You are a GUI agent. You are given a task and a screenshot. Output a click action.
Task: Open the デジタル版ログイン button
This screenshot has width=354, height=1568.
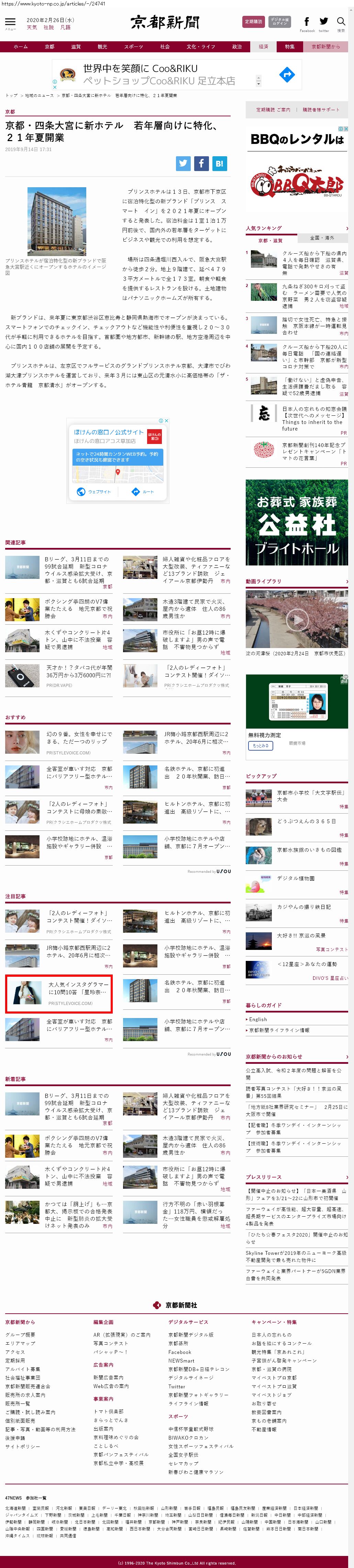[279, 22]
